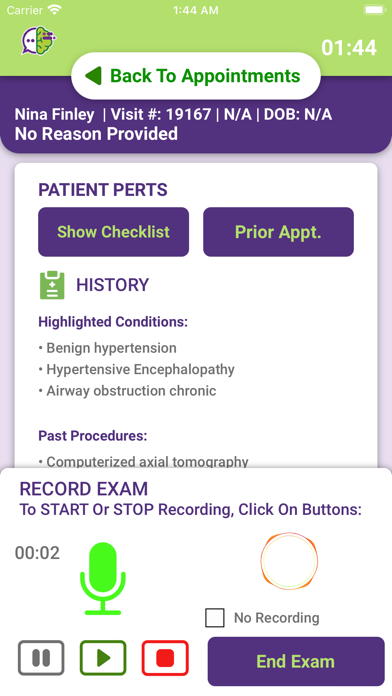392x696 pixels.
Task: Pause the exam recording
Action: [x=41, y=658]
